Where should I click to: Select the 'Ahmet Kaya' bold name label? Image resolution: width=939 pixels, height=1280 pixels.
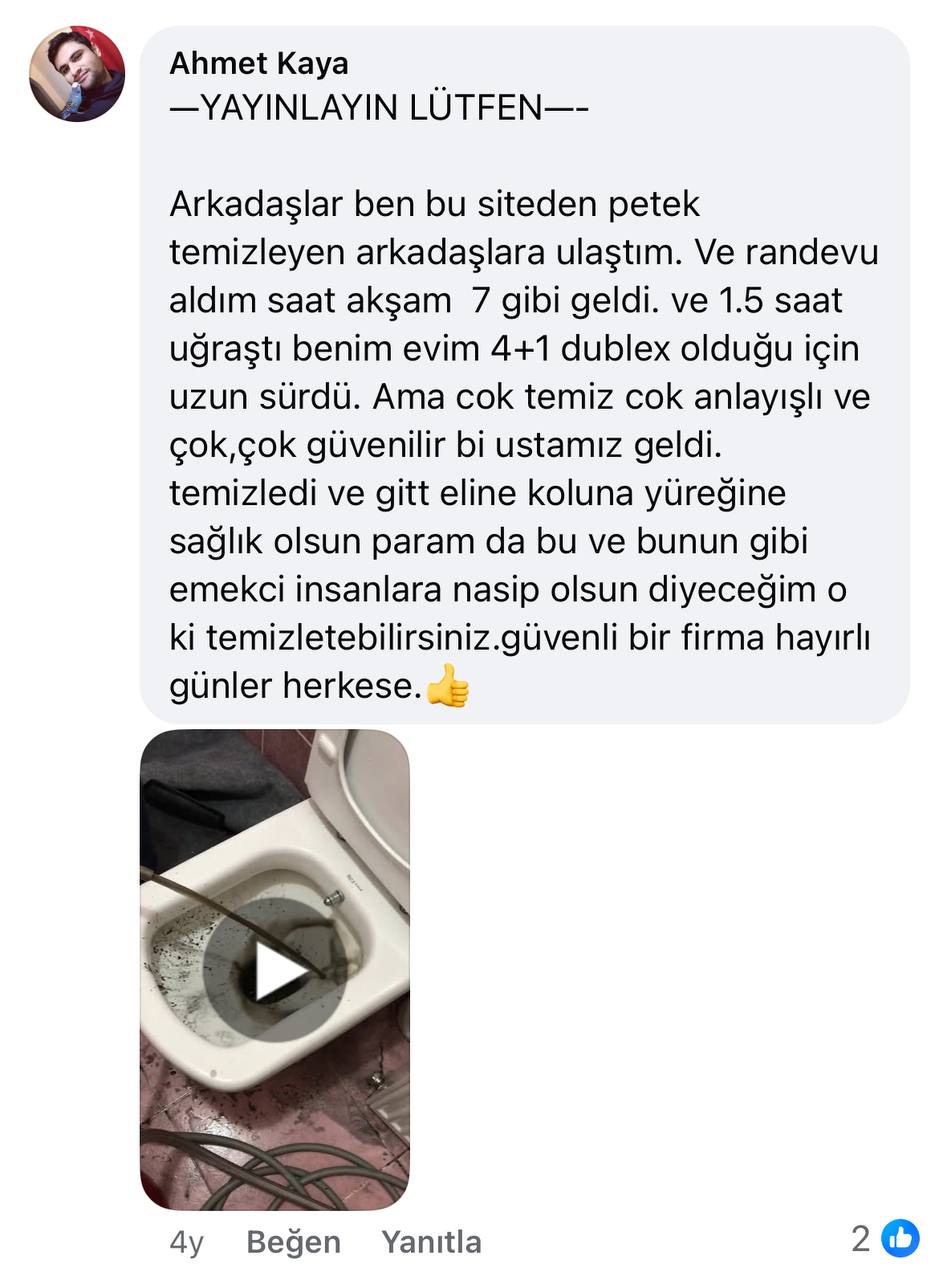click(259, 62)
